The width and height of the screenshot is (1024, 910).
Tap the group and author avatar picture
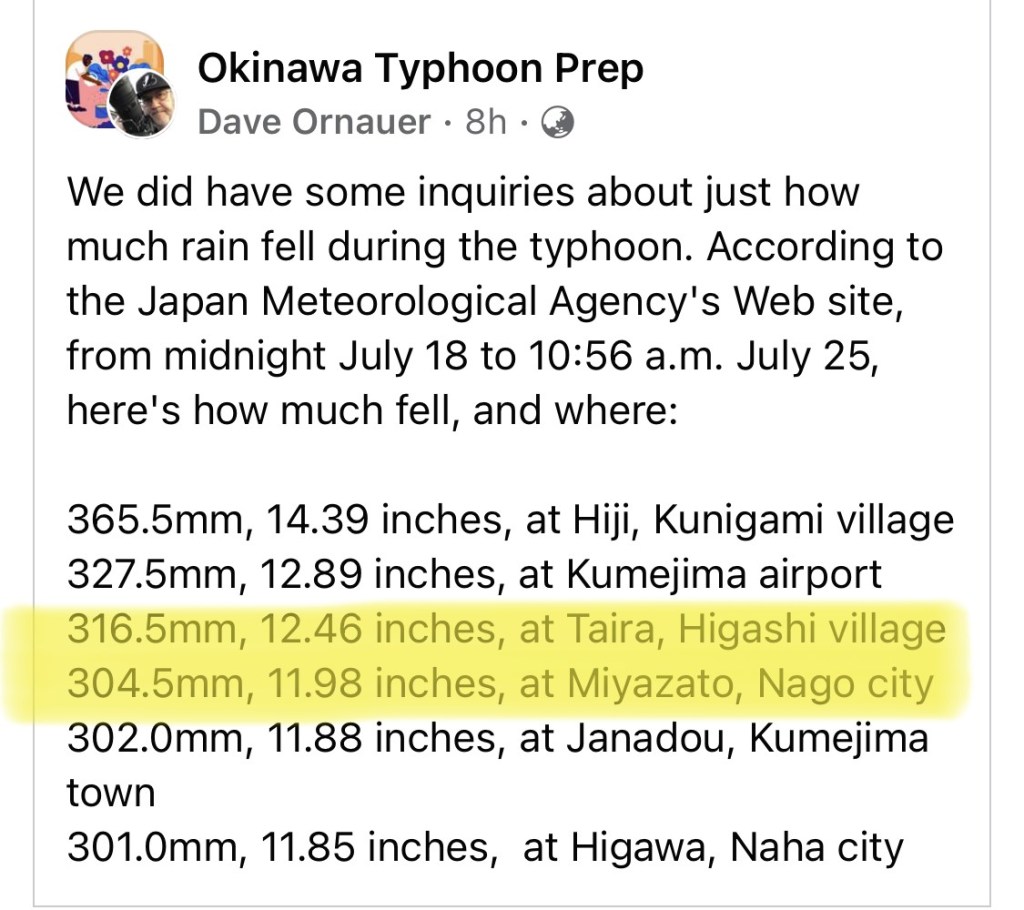pyautogui.click(x=119, y=83)
